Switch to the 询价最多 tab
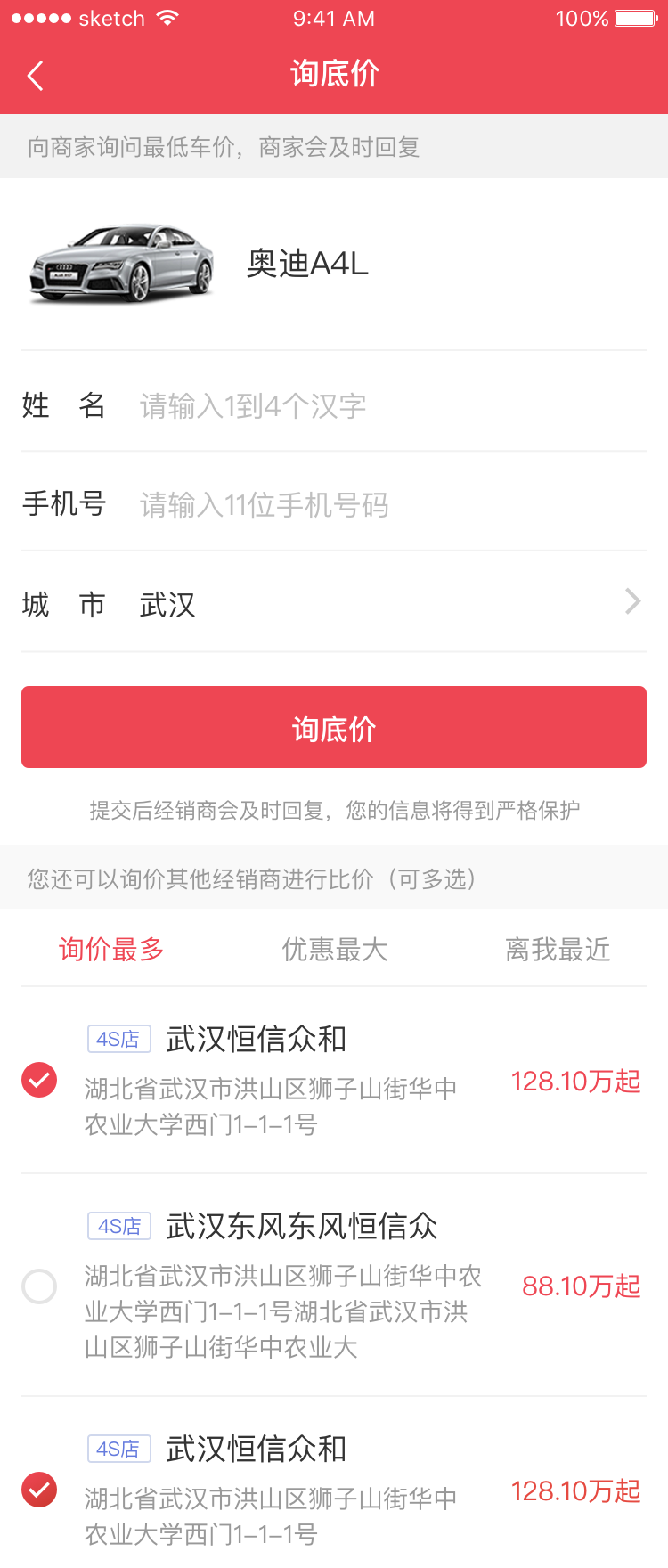Image resolution: width=668 pixels, height=1568 pixels. [111, 950]
